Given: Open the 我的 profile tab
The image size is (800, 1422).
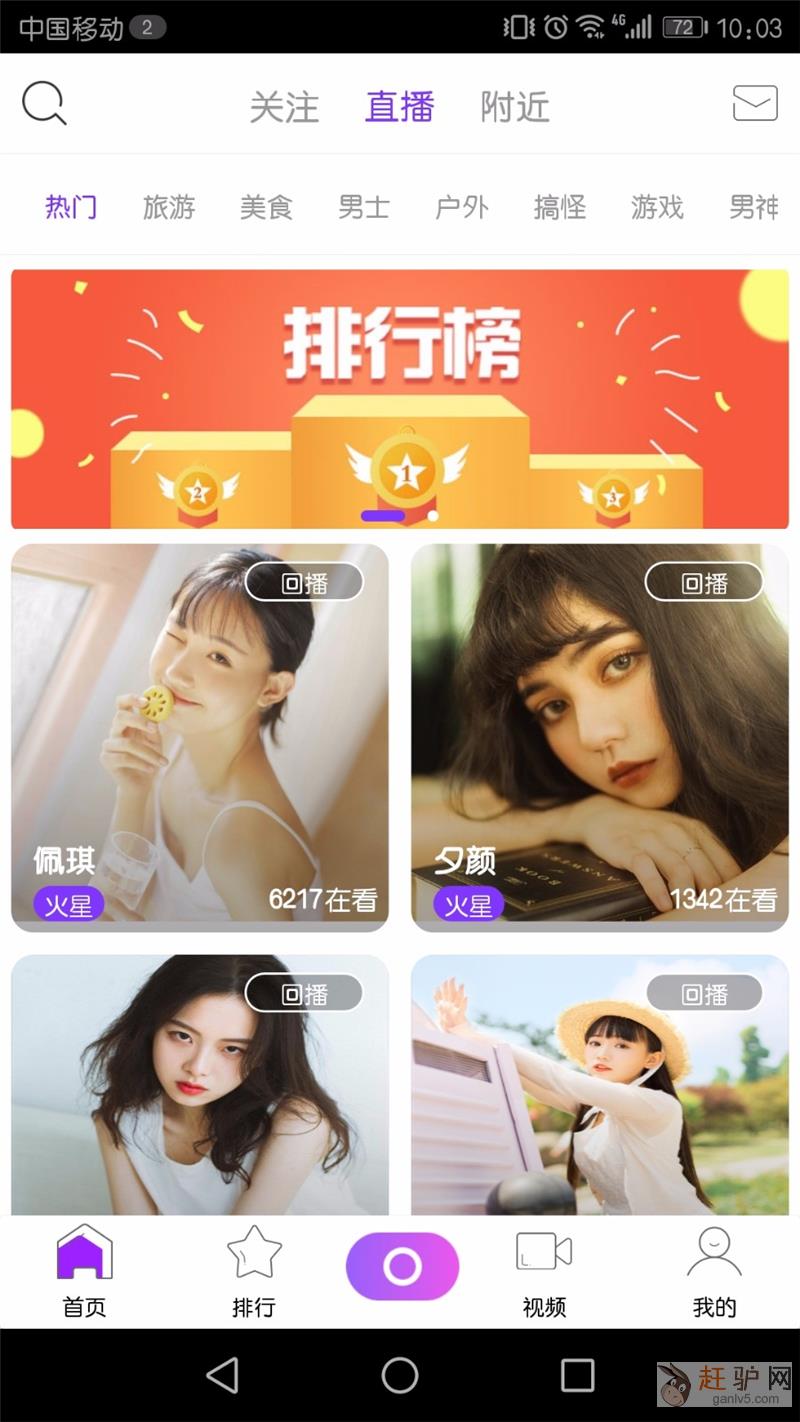Looking at the screenshot, I should 714,1272.
